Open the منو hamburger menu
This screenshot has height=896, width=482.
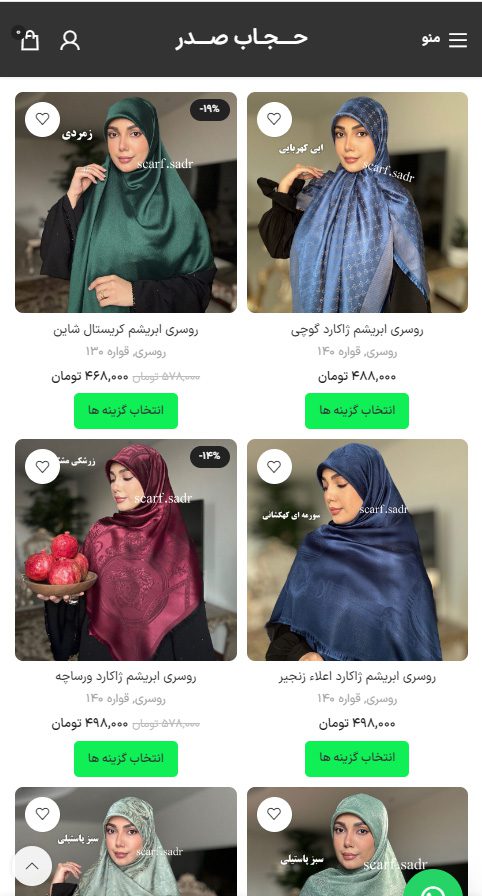tap(444, 39)
